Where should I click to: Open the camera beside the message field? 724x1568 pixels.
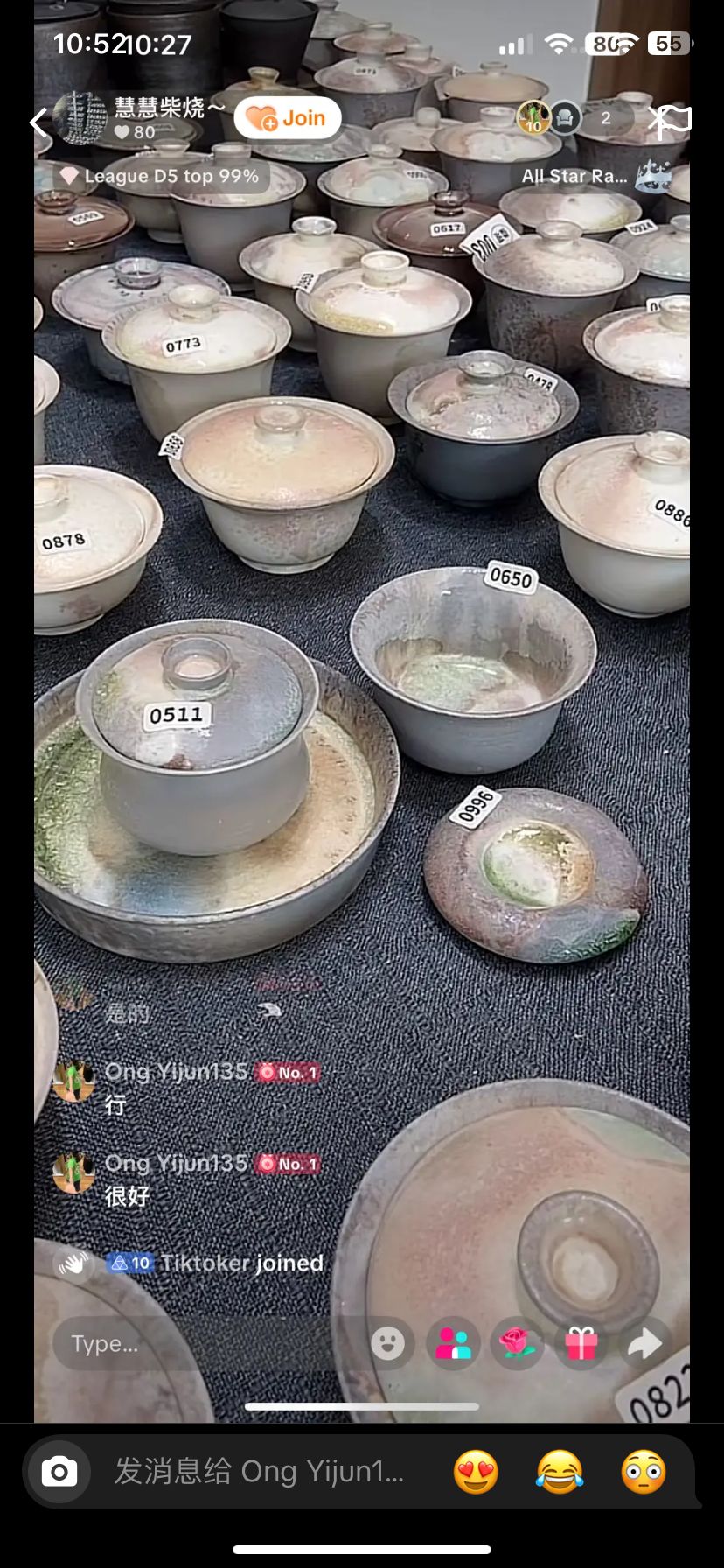click(x=59, y=1472)
